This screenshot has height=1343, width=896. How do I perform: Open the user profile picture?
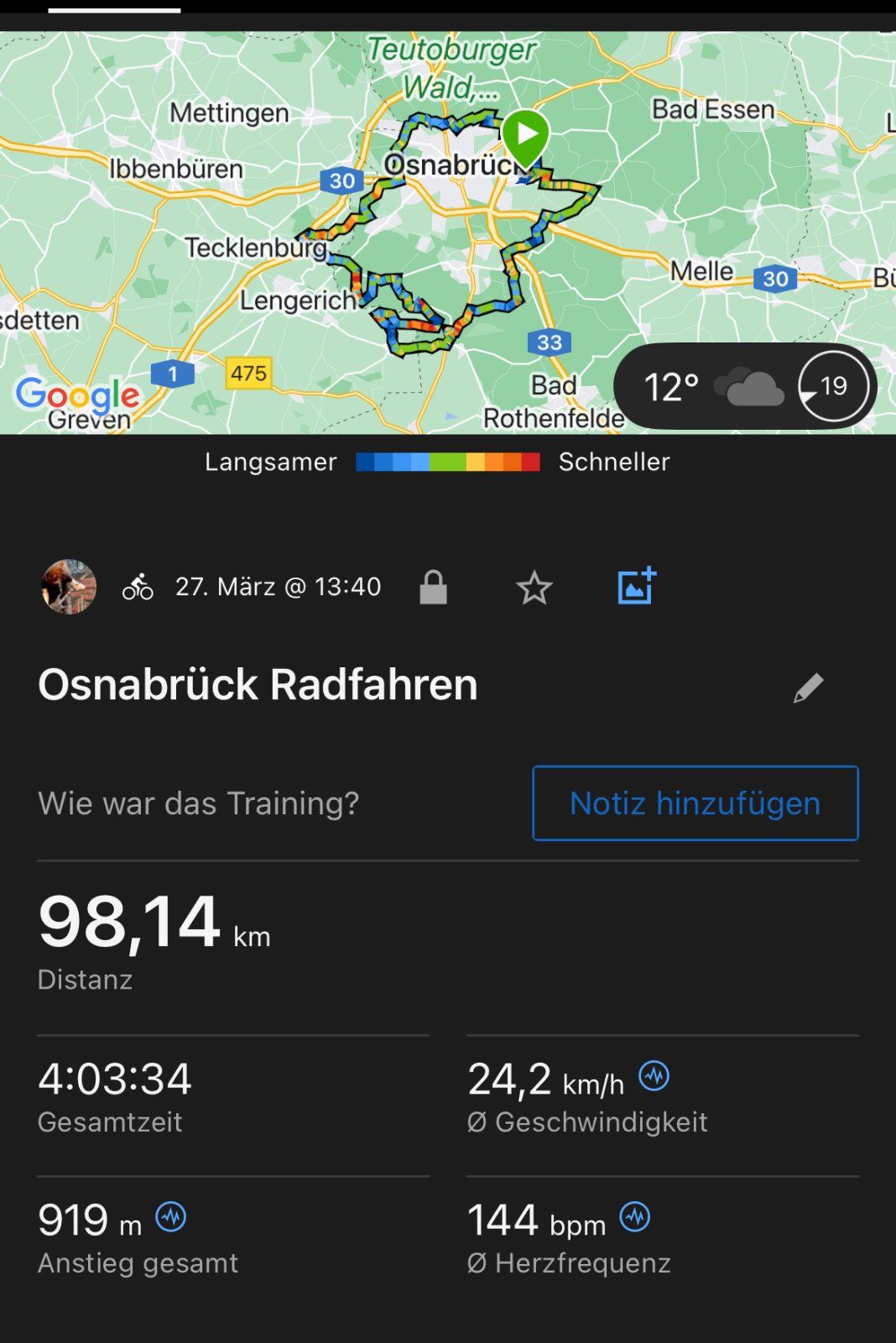point(69,587)
